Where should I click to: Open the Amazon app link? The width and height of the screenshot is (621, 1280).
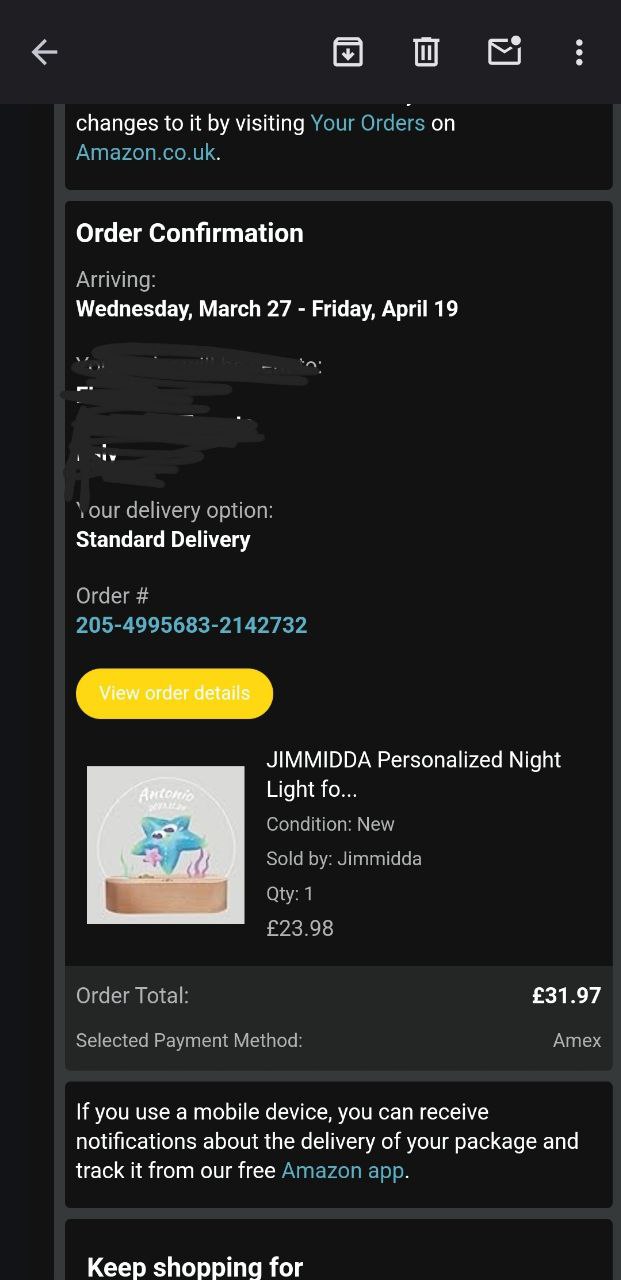coord(343,1170)
